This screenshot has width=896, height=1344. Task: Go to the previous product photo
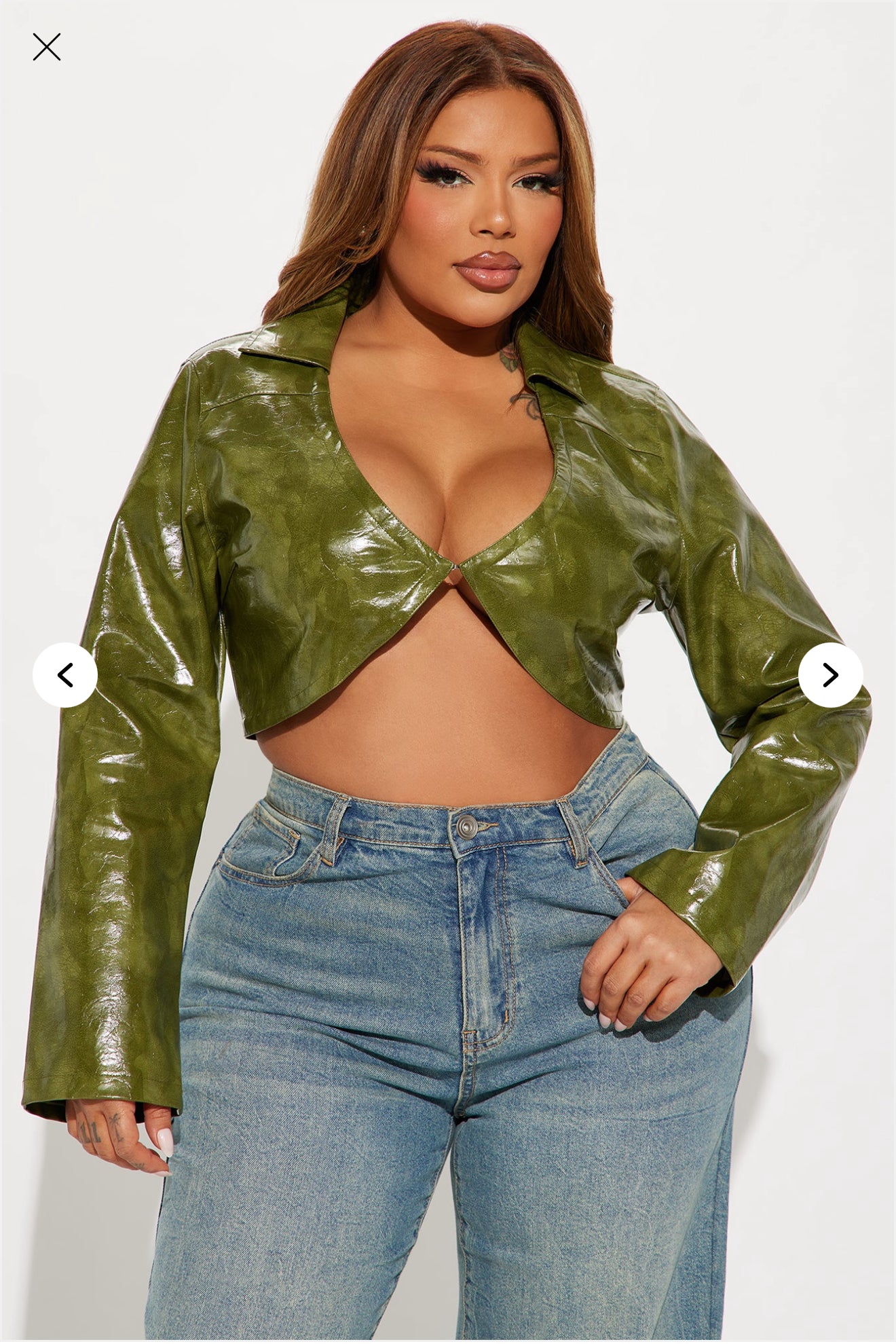pyautogui.click(x=65, y=675)
